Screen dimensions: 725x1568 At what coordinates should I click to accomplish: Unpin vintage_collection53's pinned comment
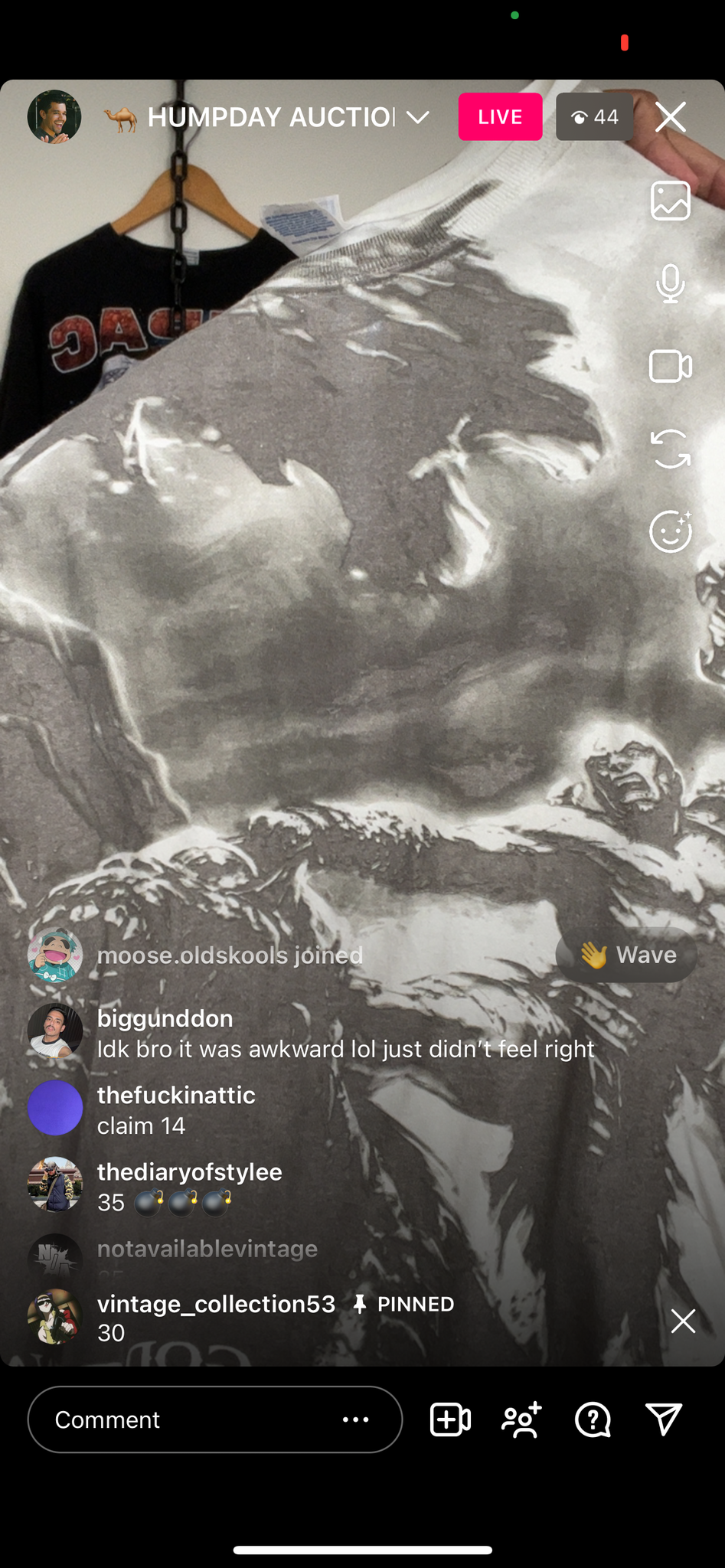coord(682,1321)
